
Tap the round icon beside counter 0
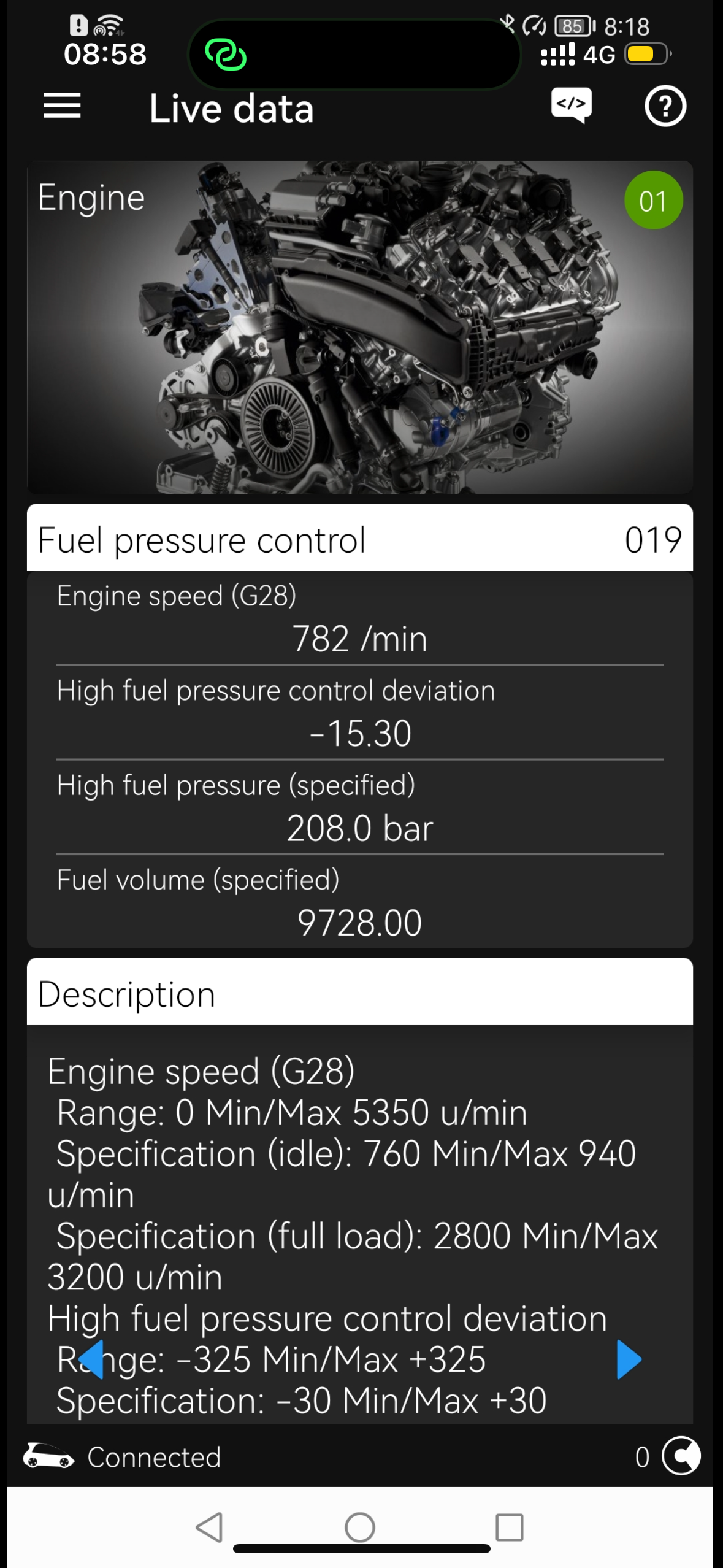point(681,1456)
